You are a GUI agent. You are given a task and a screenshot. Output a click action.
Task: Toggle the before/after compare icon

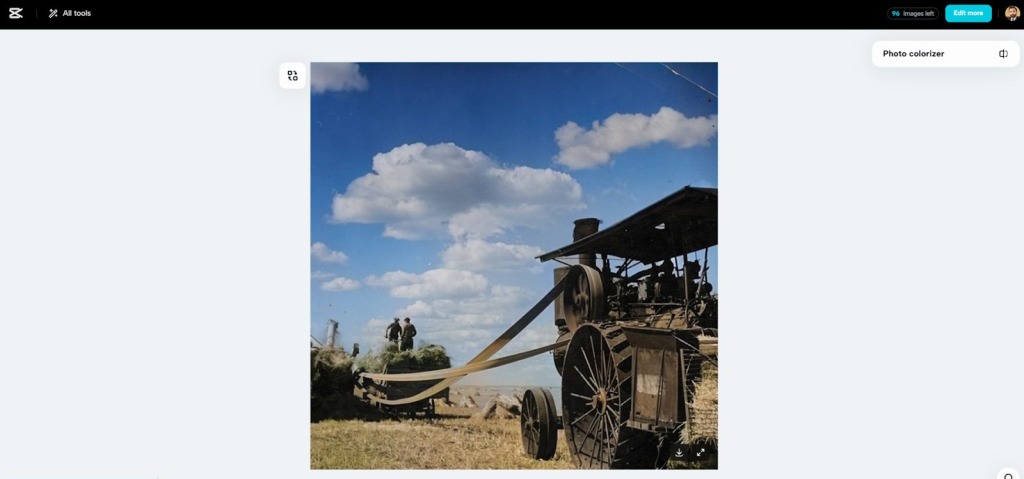pos(1003,54)
